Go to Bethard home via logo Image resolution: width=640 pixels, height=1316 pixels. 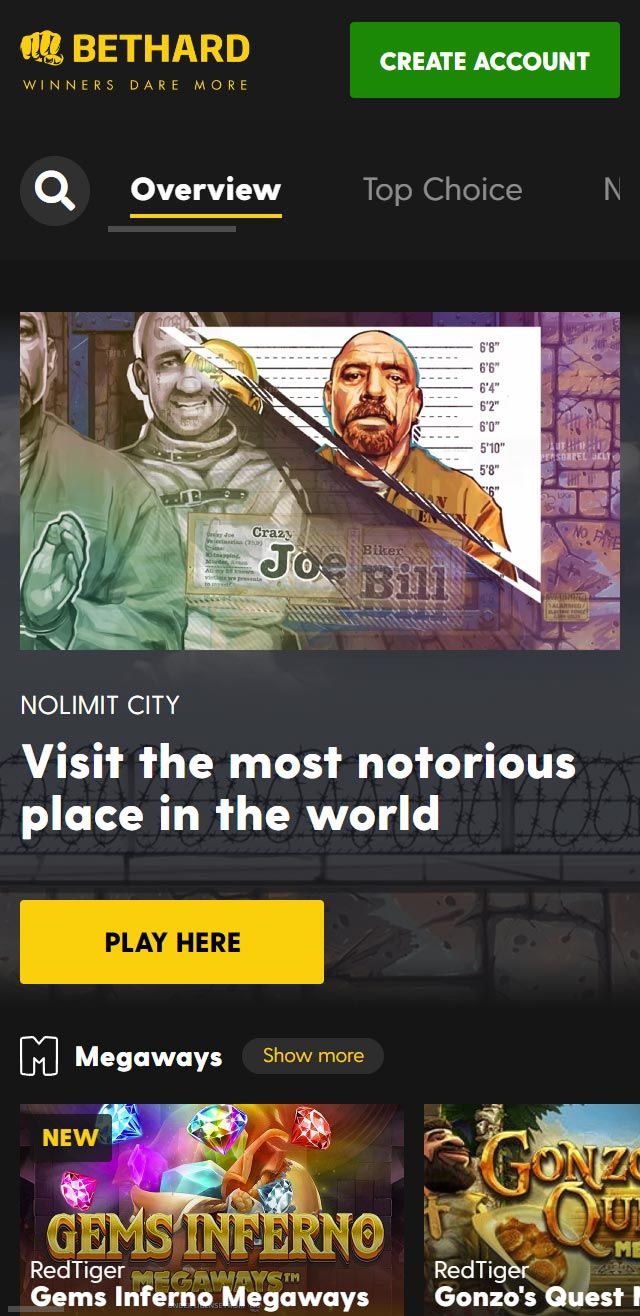point(135,60)
